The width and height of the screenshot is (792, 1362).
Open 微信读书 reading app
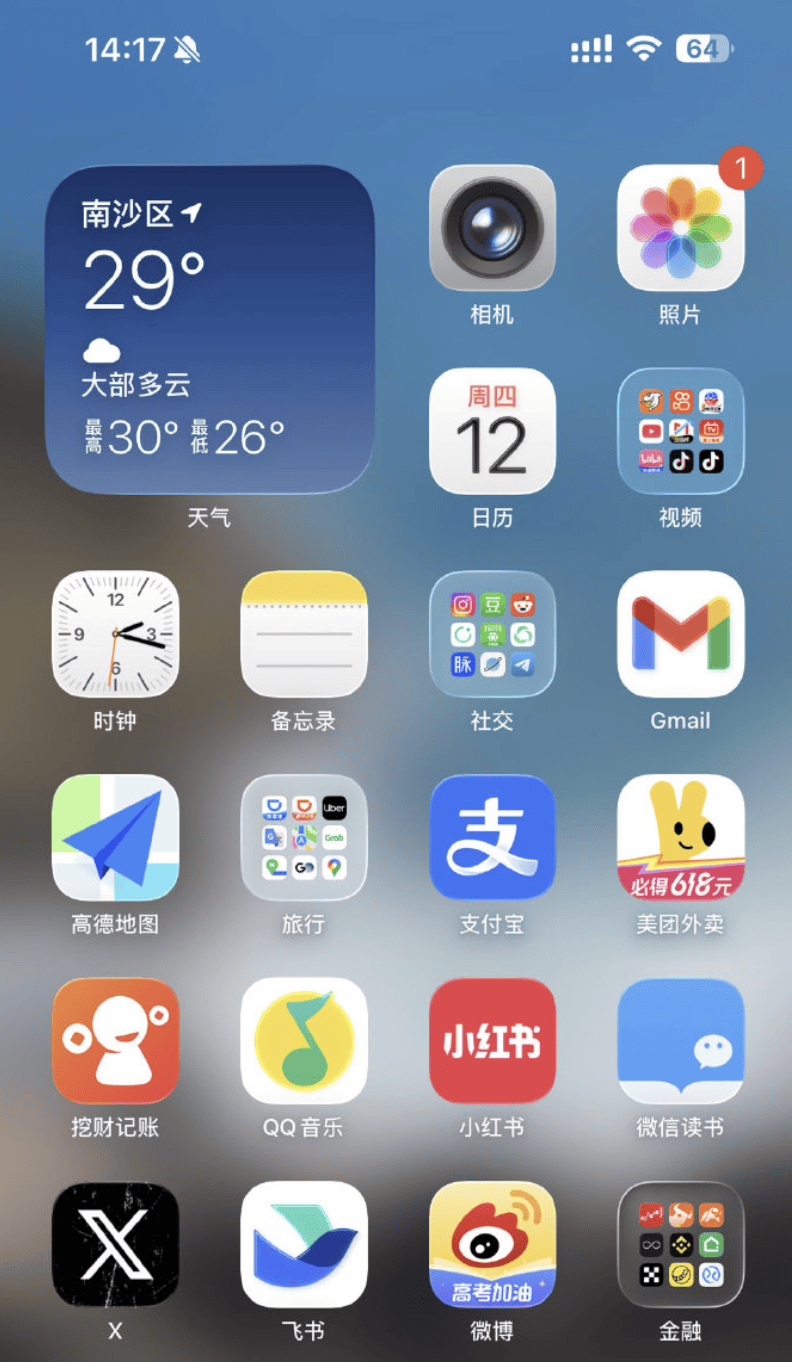click(x=680, y=1040)
